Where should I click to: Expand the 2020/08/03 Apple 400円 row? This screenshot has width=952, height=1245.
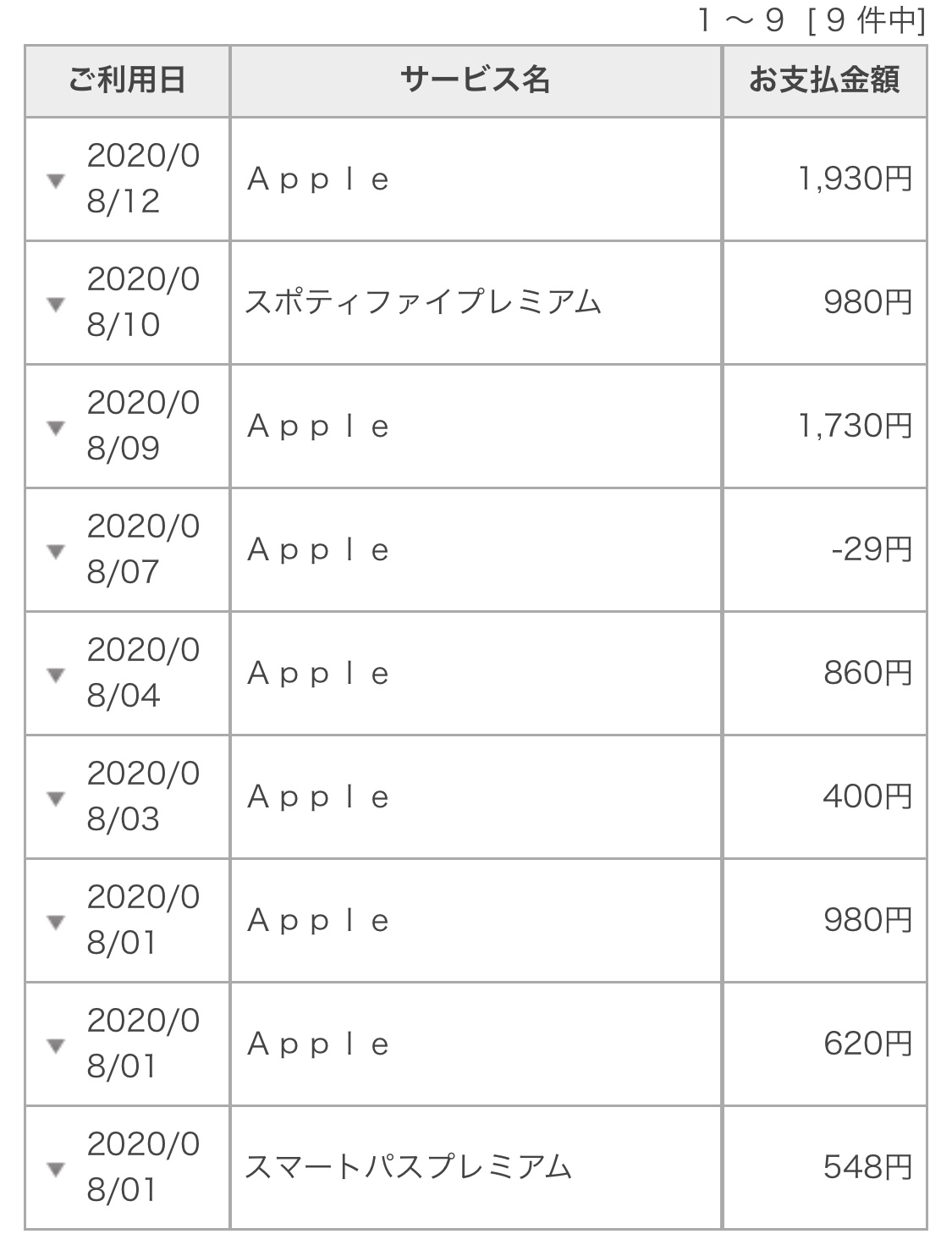click(56, 798)
